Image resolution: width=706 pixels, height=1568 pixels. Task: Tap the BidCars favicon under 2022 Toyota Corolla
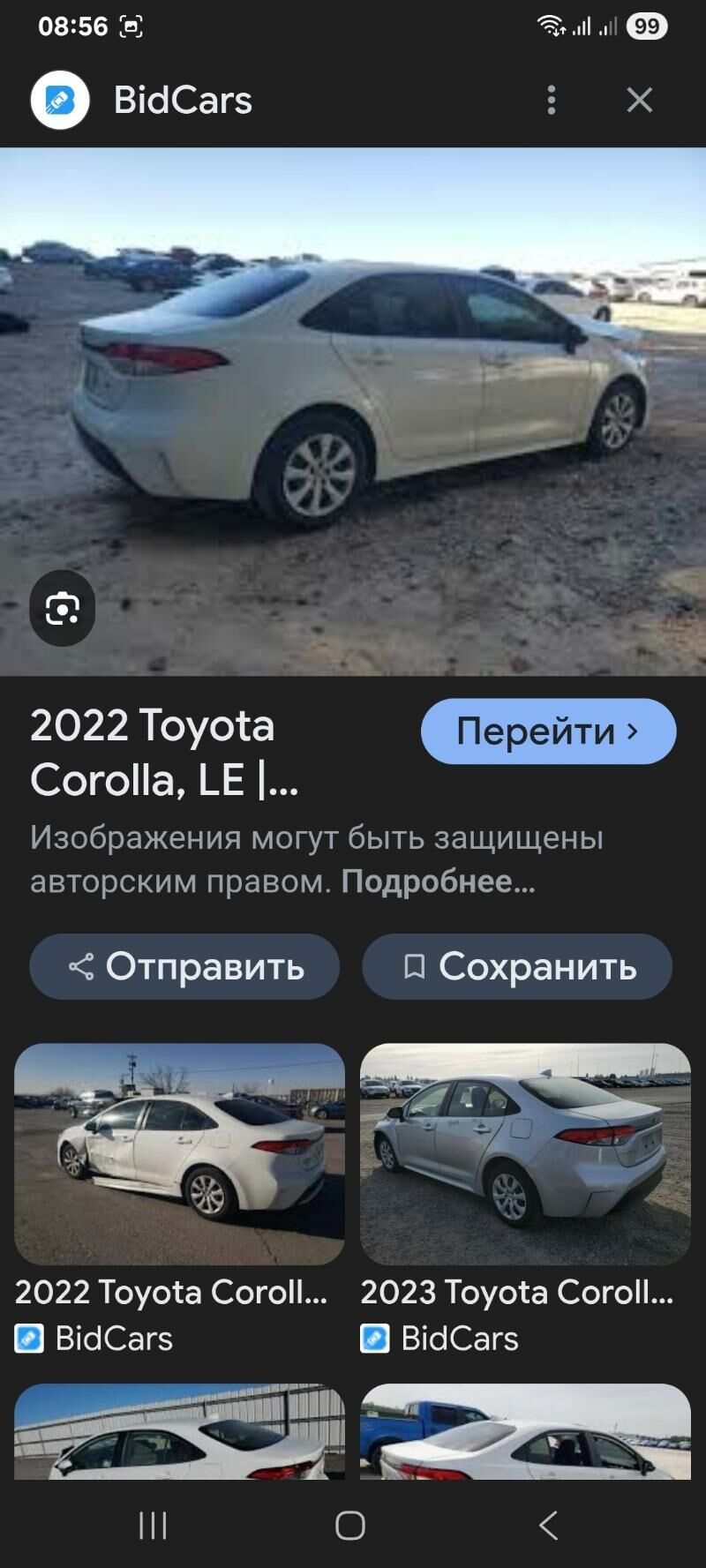(x=29, y=1338)
